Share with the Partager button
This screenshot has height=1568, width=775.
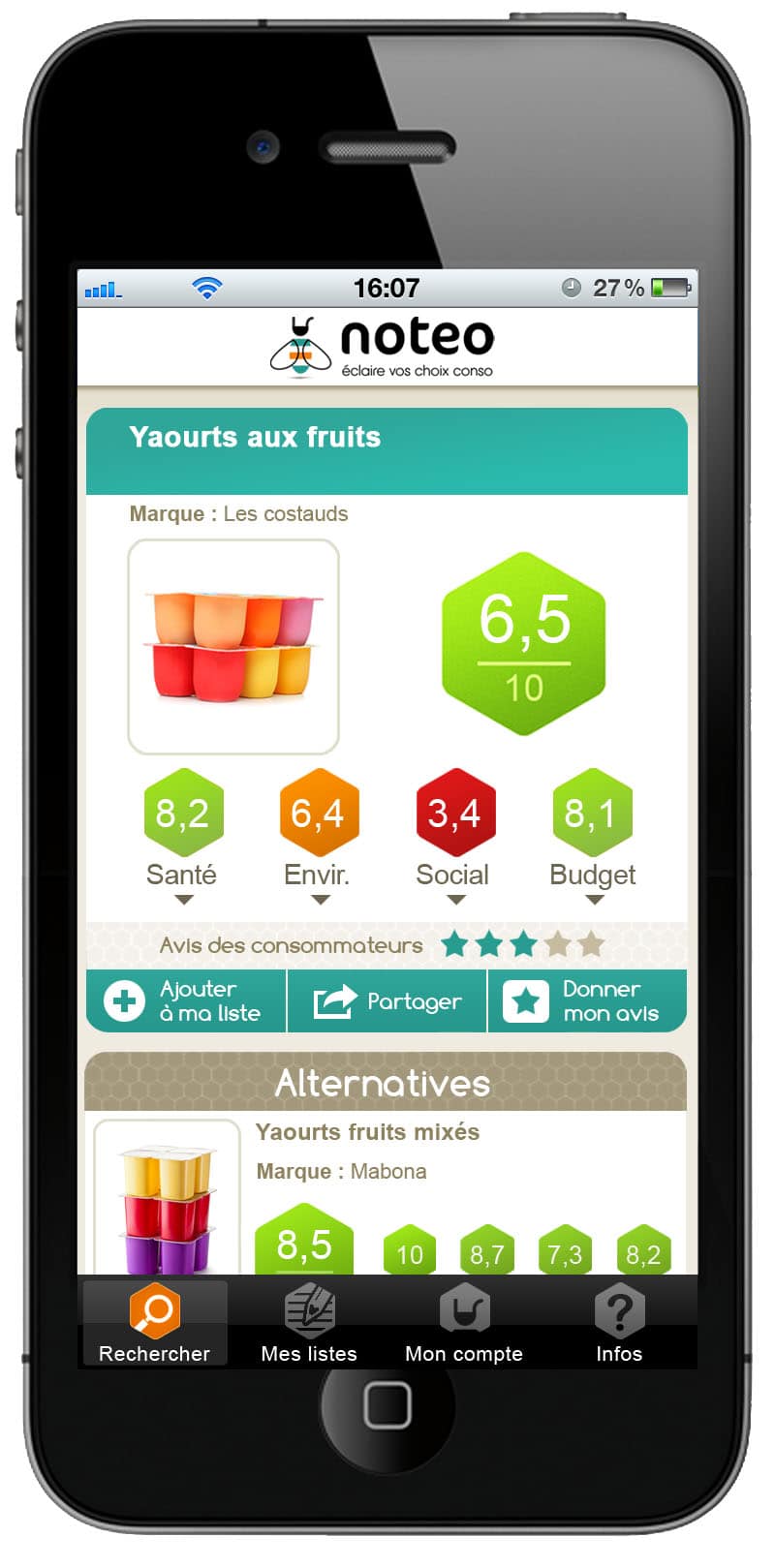tap(387, 1000)
